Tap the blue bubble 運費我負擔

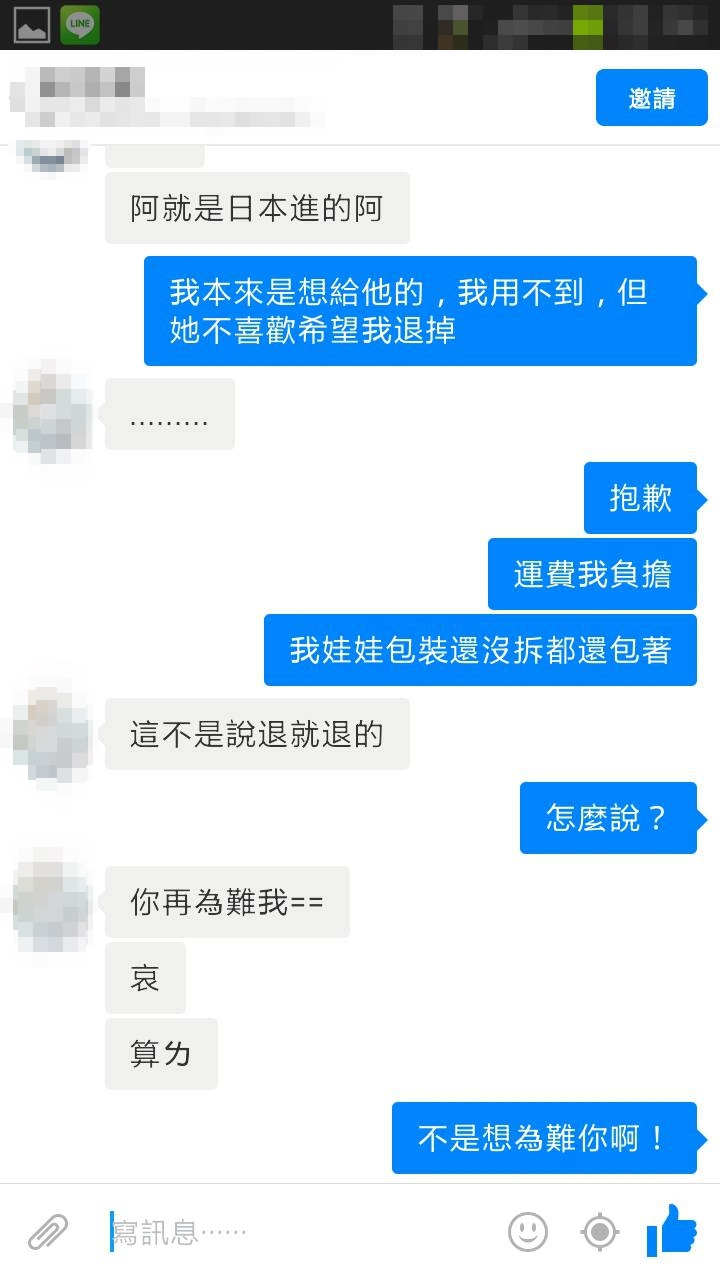591,574
